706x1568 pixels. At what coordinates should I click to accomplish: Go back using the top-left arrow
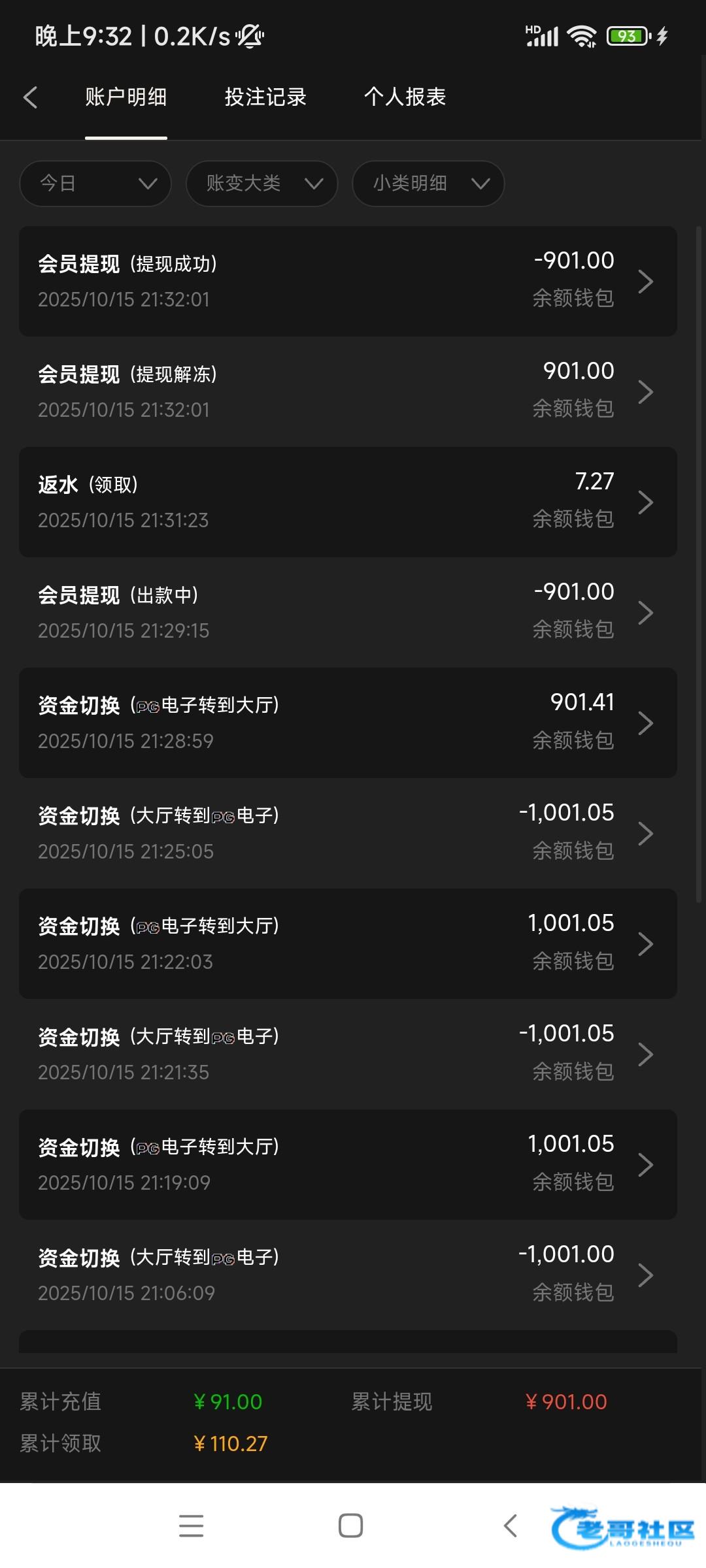[30, 97]
